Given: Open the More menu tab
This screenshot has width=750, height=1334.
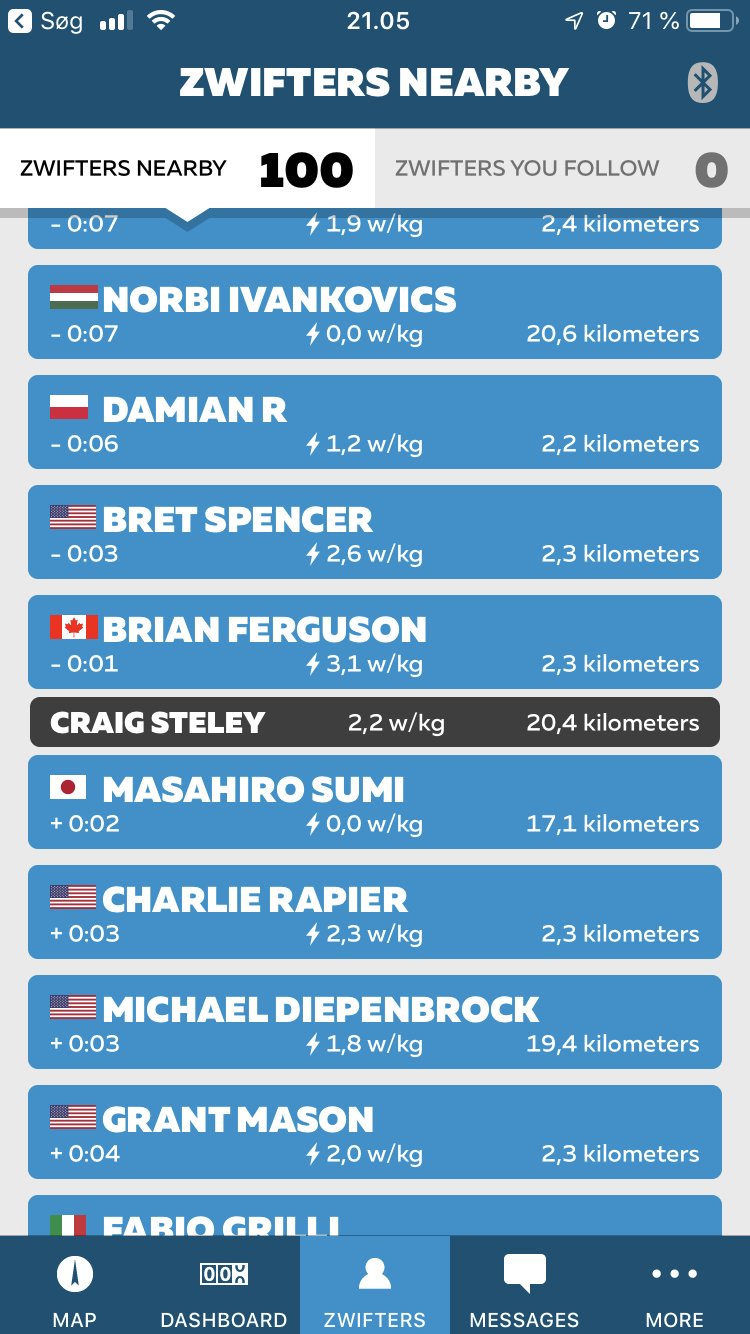Looking at the screenshot, I should (675, 1285).
